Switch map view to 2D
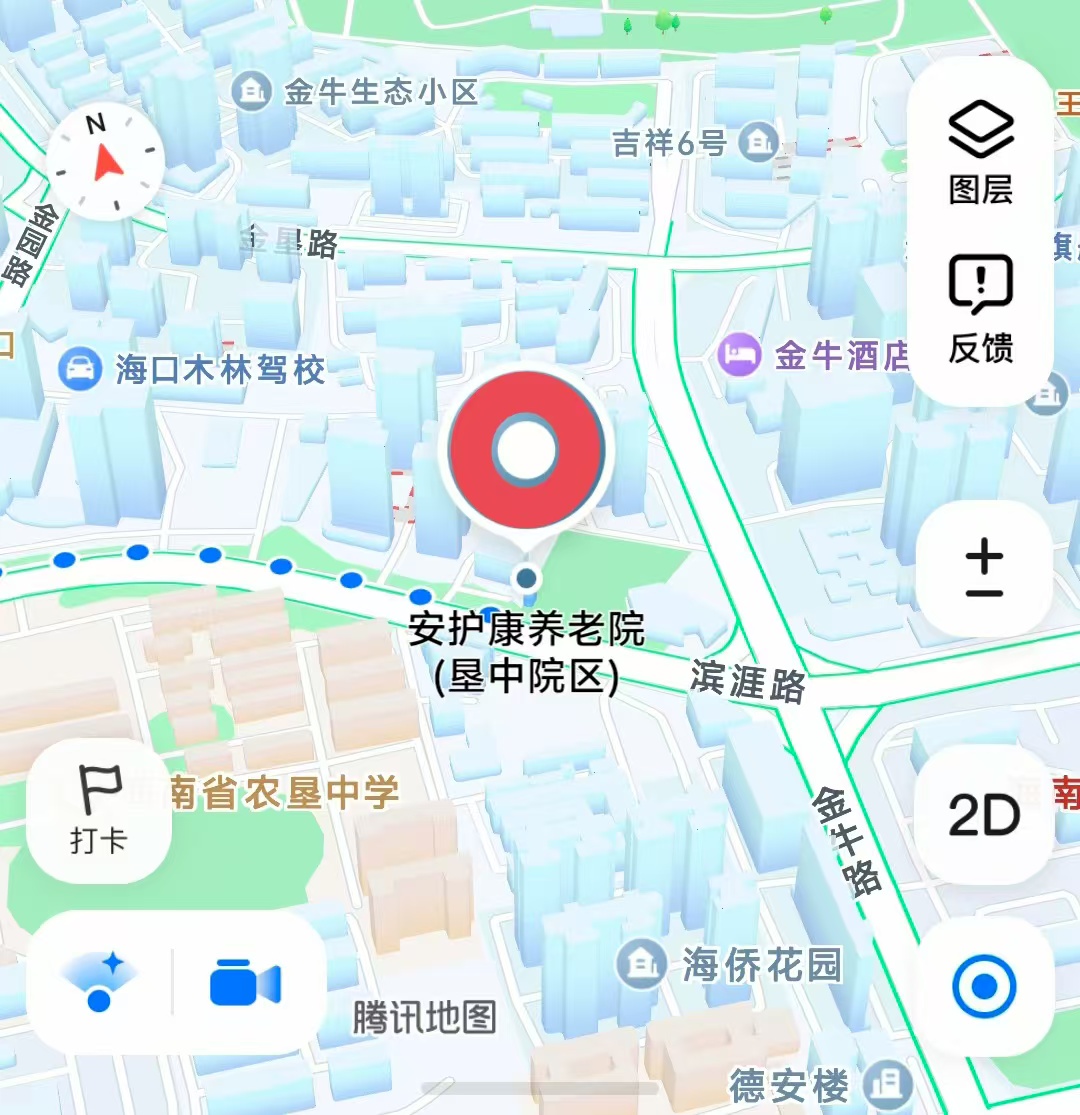1080x1115 pixels. tap(984, 816)
